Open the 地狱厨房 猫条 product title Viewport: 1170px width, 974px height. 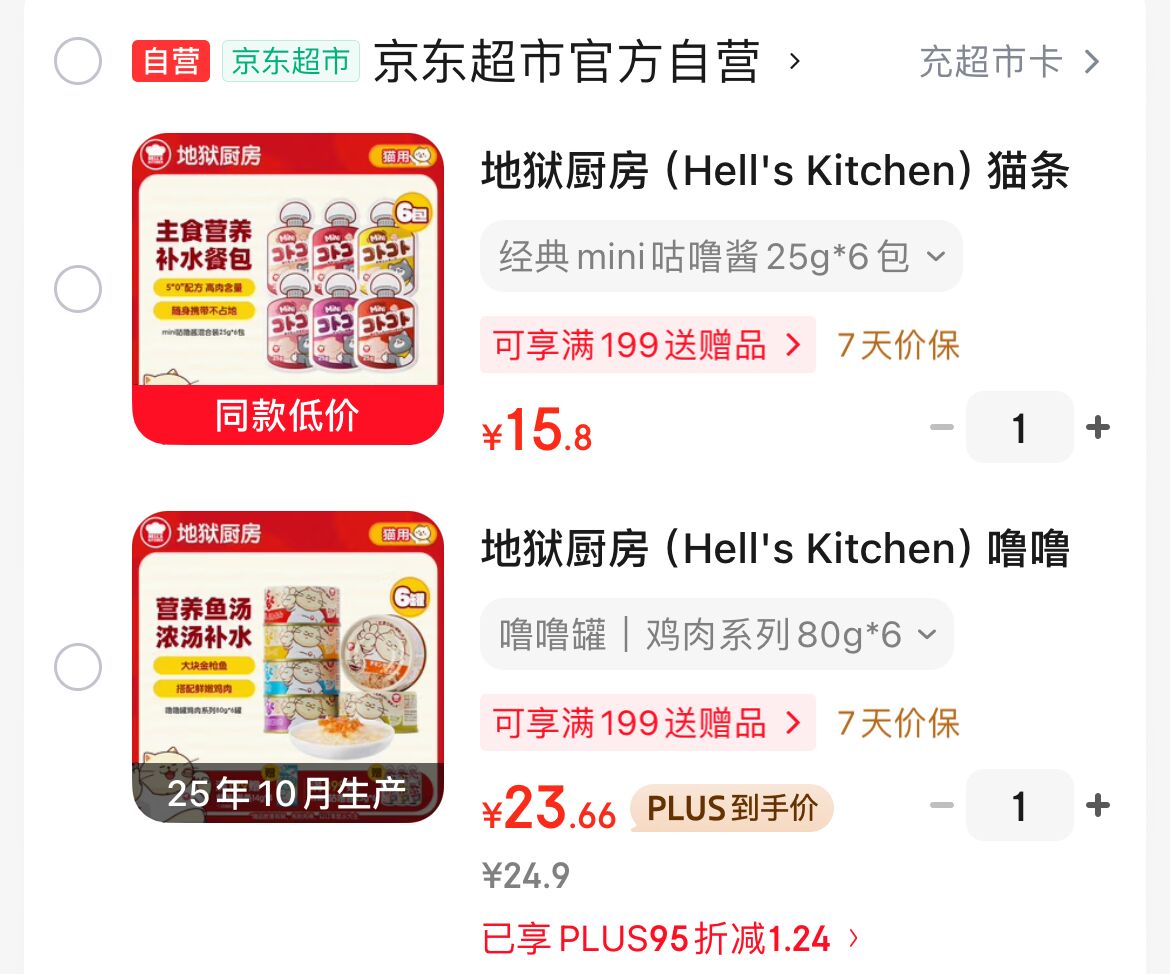(775, 171)
